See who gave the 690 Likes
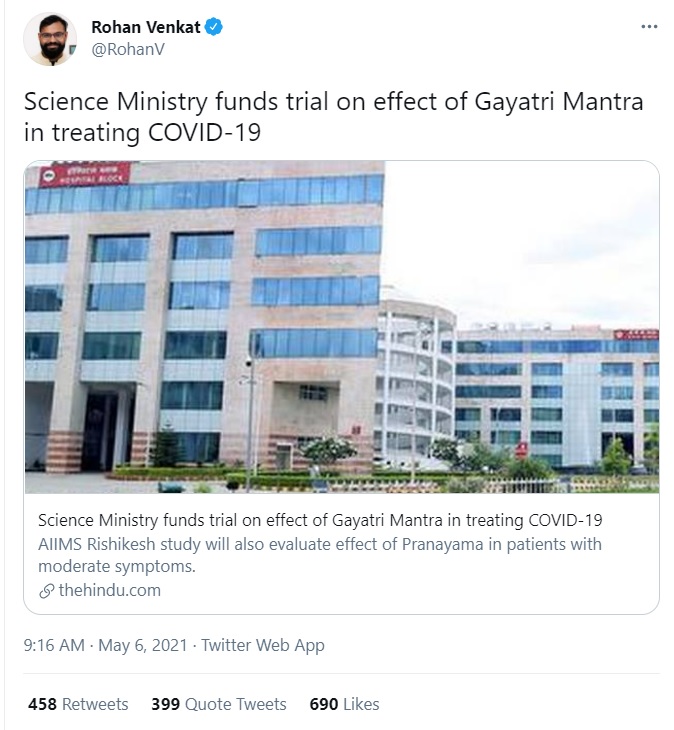The width and height of the screenshot is (674, 730). (344, 704)
